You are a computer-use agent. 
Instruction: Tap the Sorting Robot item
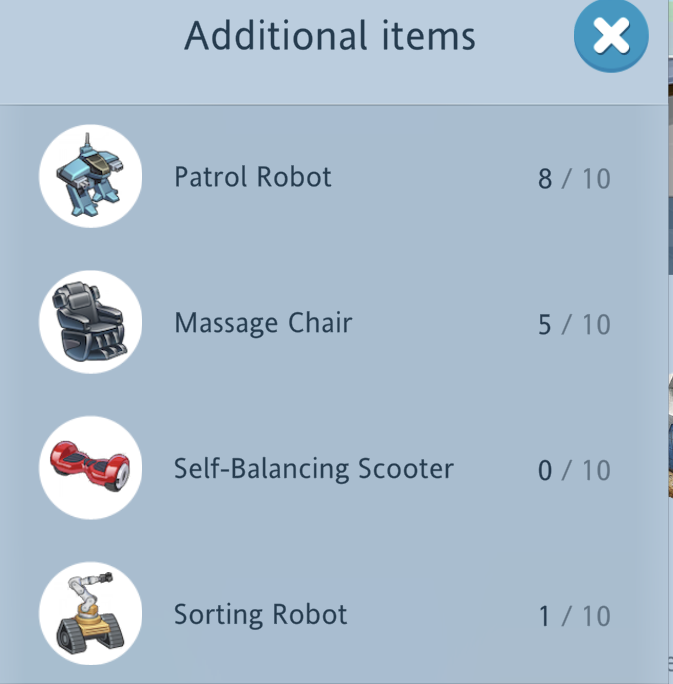(x=260, y=614)
